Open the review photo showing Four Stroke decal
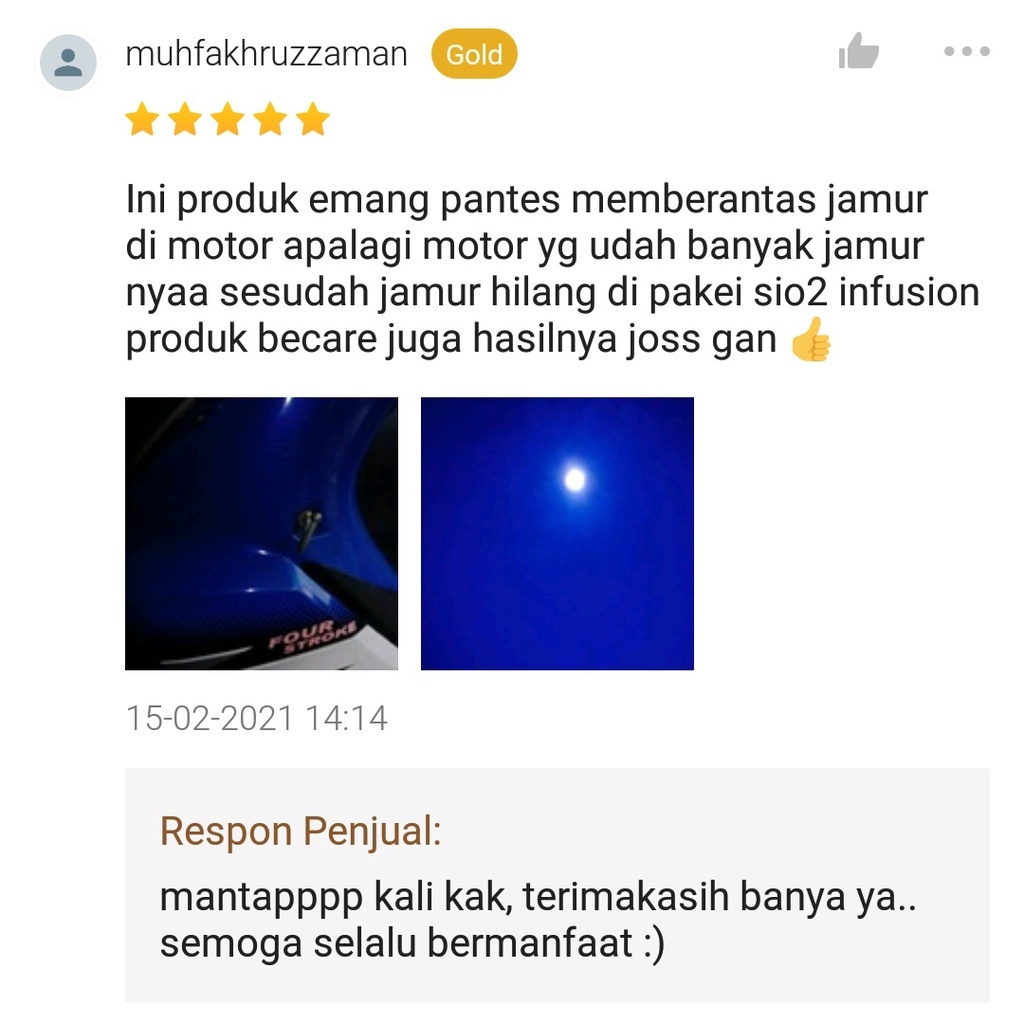This screenshot has height=1024, width=1024. click(261, 533)
